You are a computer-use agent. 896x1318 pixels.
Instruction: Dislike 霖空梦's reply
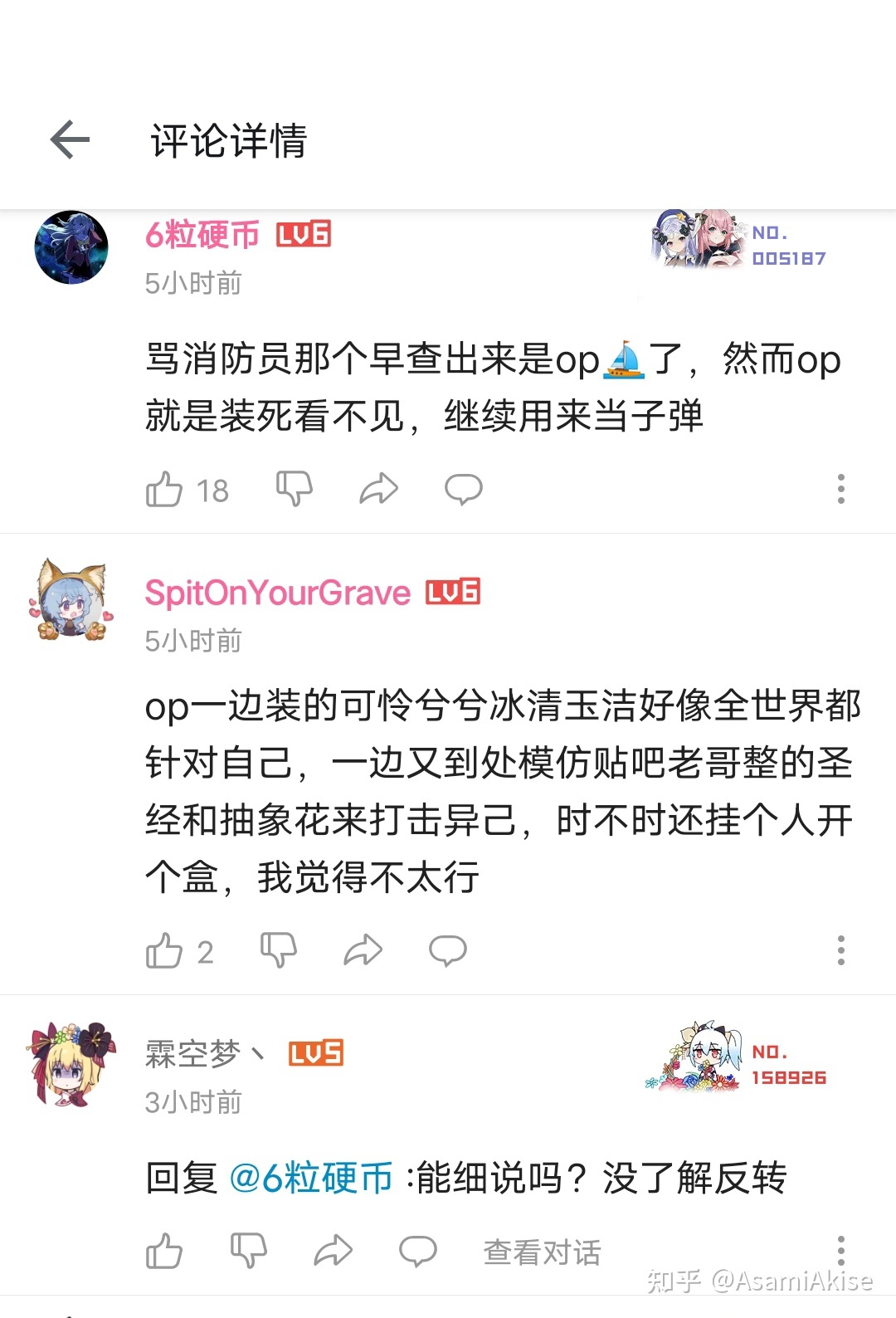tap(248, 1252)
